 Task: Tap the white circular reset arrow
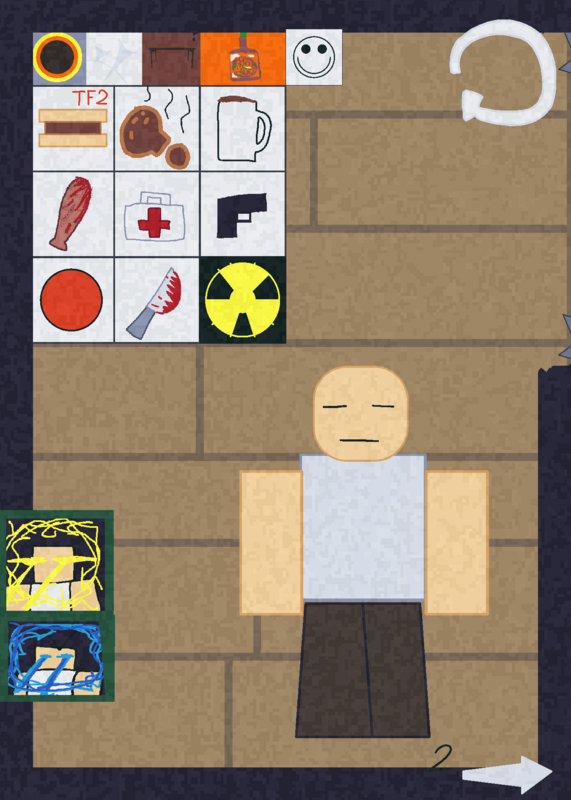[x=505, y=71]
